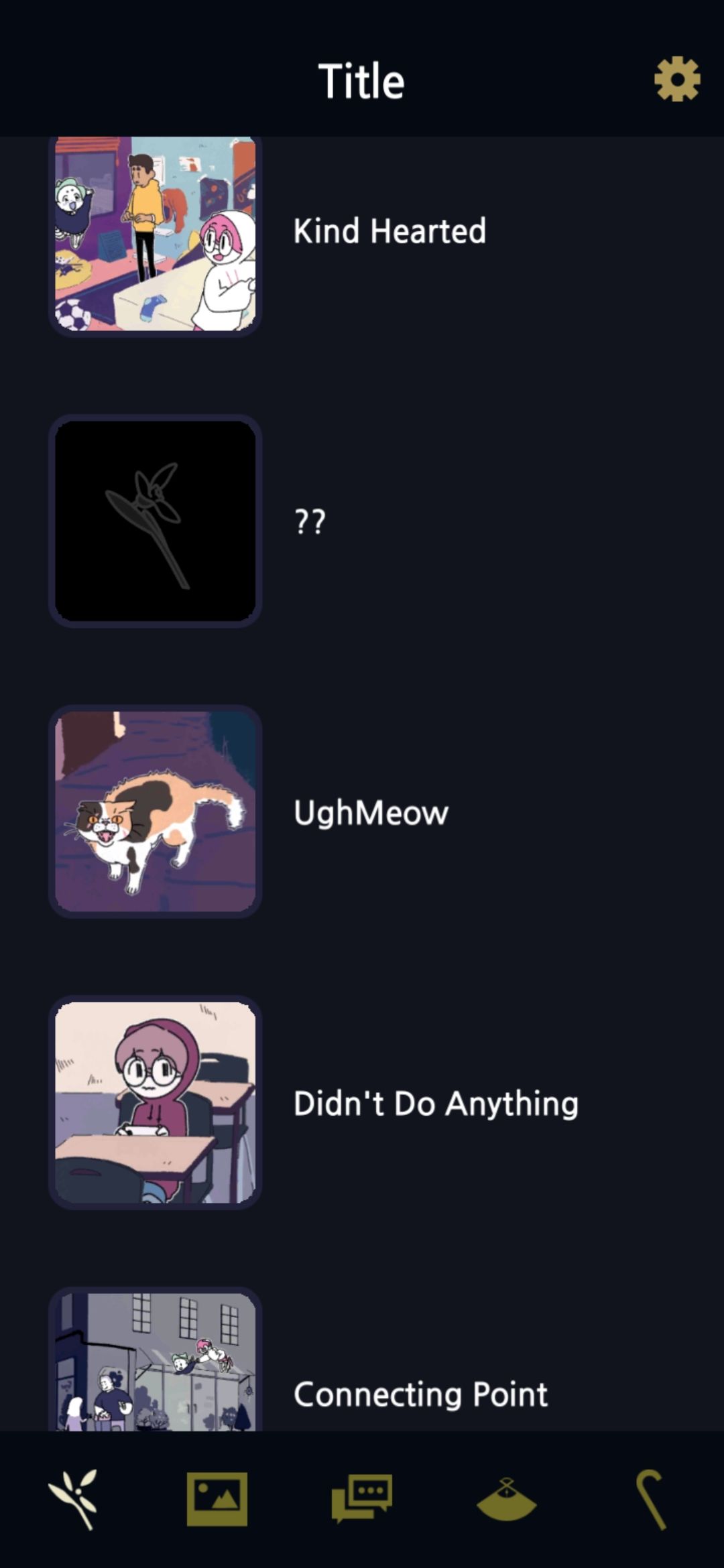
Task: Select the Kind Hearted title text
Action: click(x=389, y=231)
